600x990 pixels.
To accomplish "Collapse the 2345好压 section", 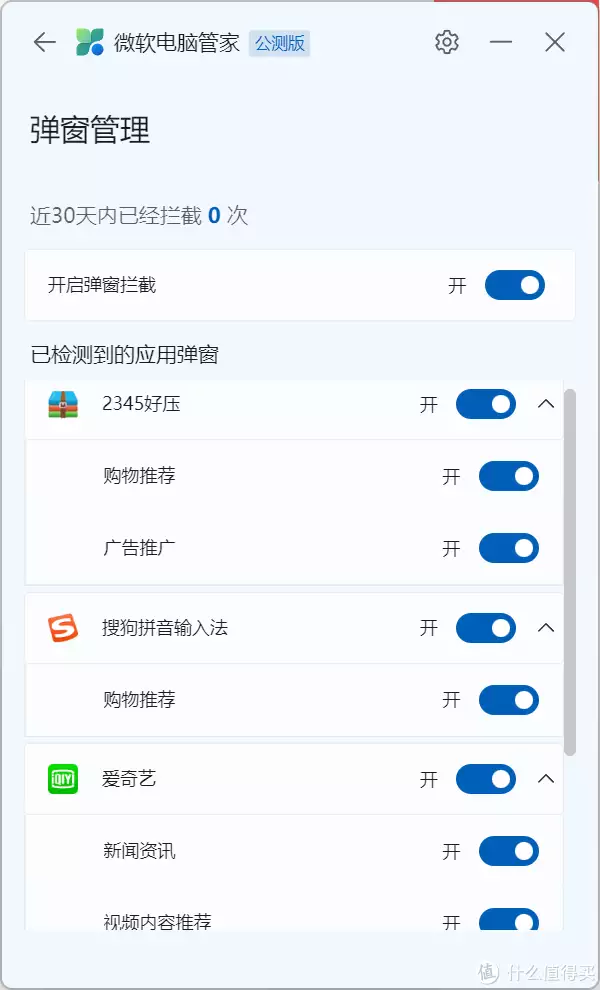I will [x=546, y=404].
